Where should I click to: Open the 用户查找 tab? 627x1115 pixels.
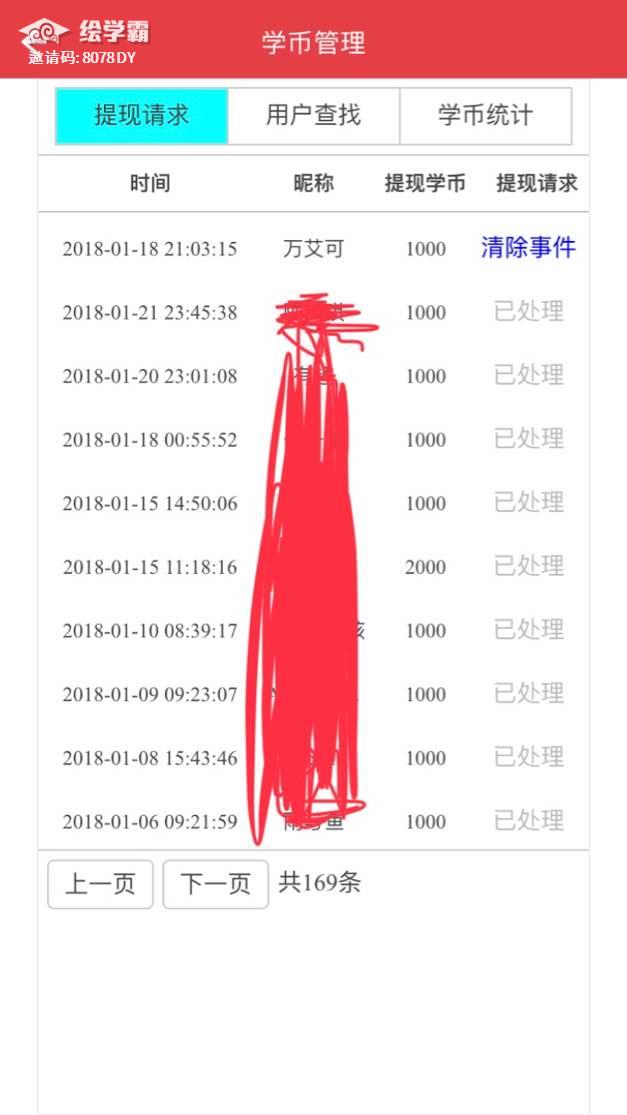(x=313, y=116)
